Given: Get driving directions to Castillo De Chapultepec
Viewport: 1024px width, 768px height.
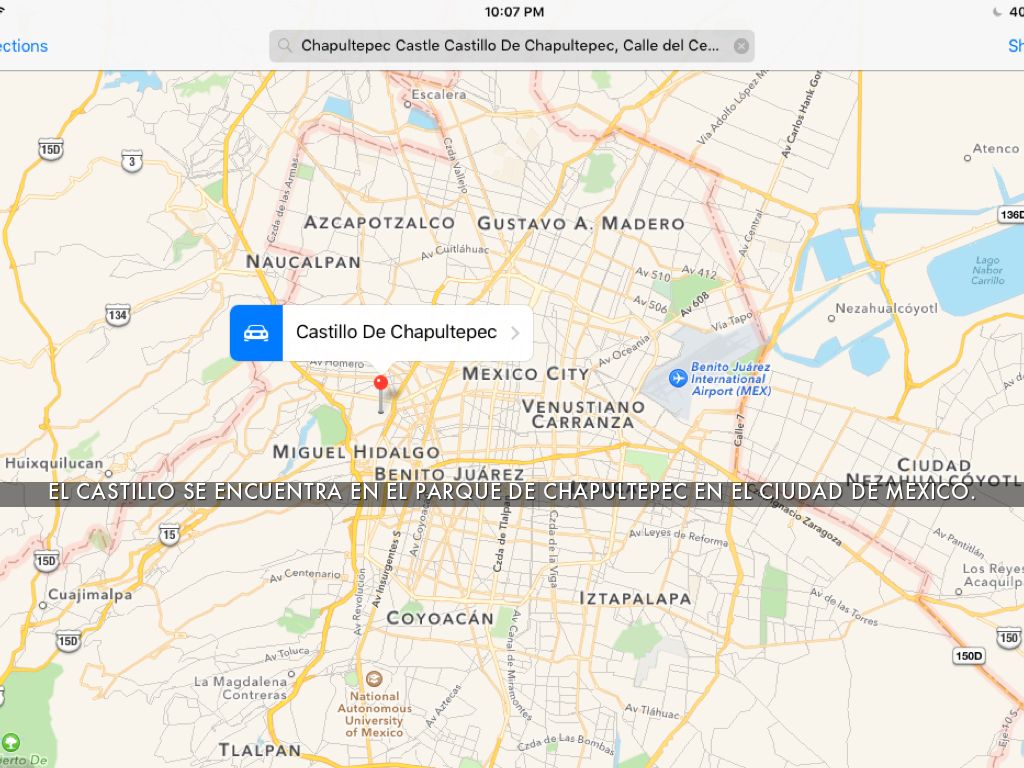Looking at the screenshot, I should coord(256,333).
